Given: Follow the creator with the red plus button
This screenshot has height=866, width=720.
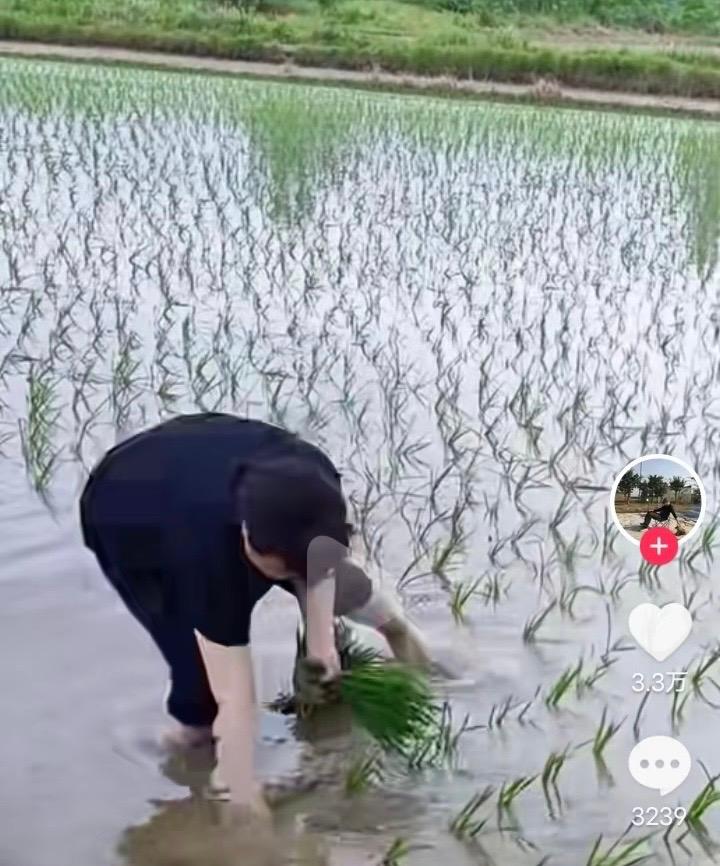Looking at the screenshot, I should pyautogui.click(x=658, y=547).
